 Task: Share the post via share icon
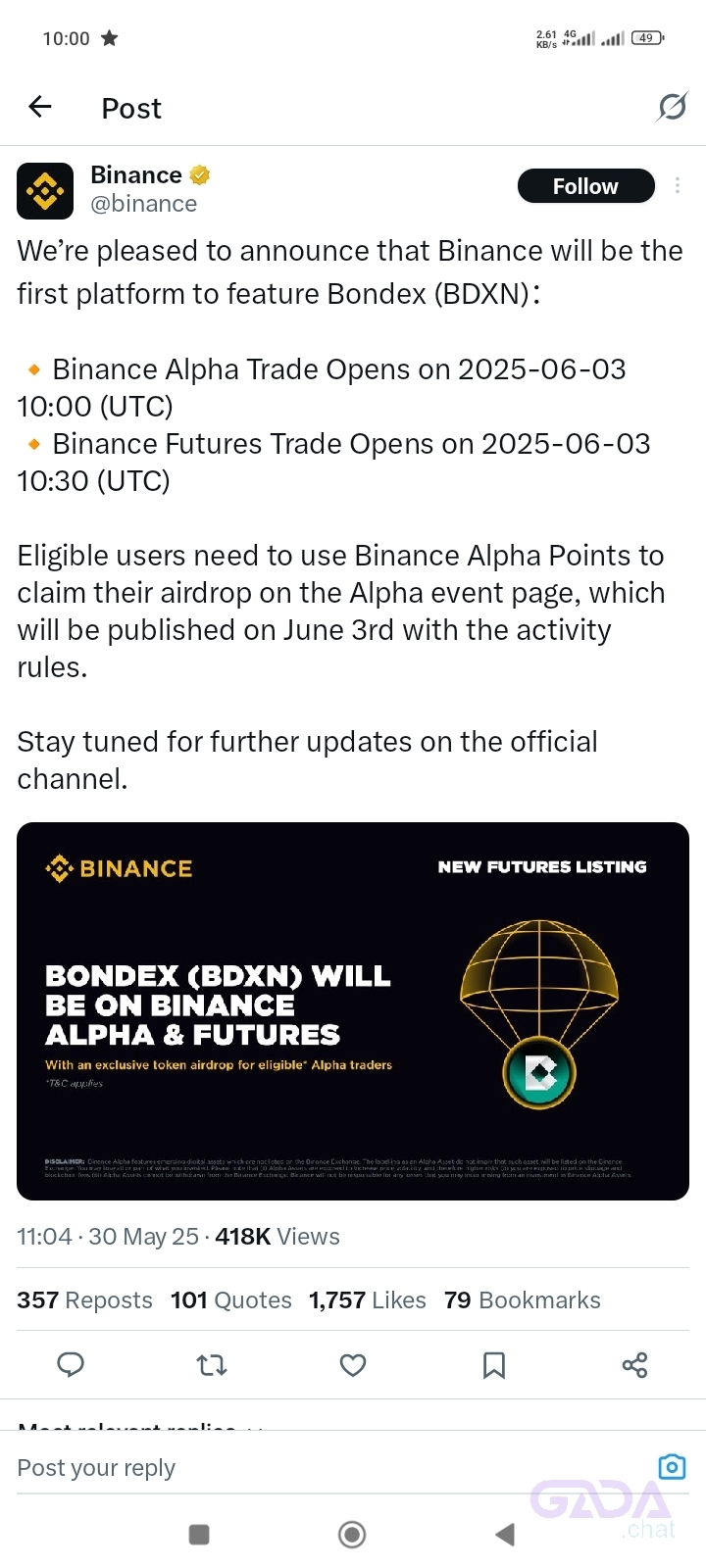pyautogui.click(x=635, y=1365)
